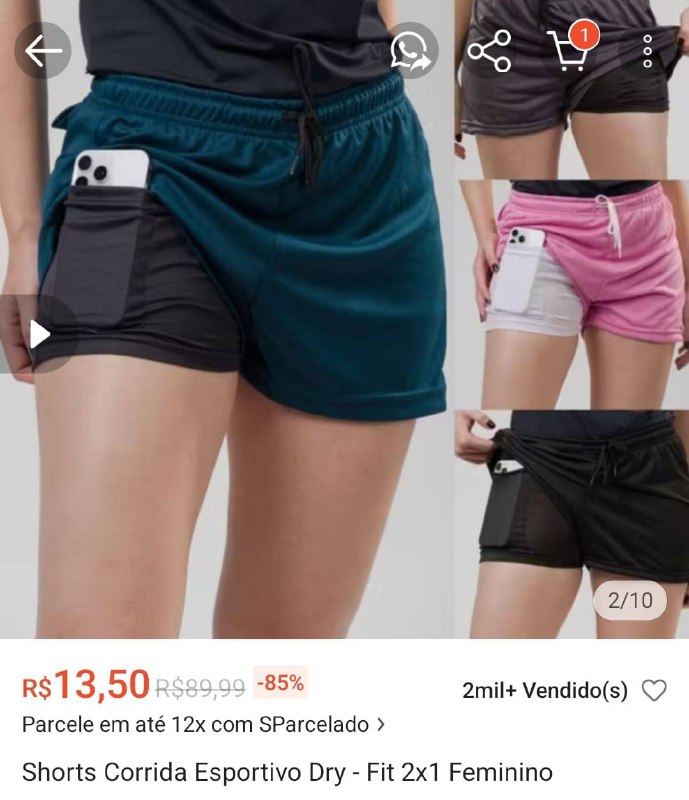689x800 pixels.
Task: Open the SParcelado installment details
Action: pos(204,724)
